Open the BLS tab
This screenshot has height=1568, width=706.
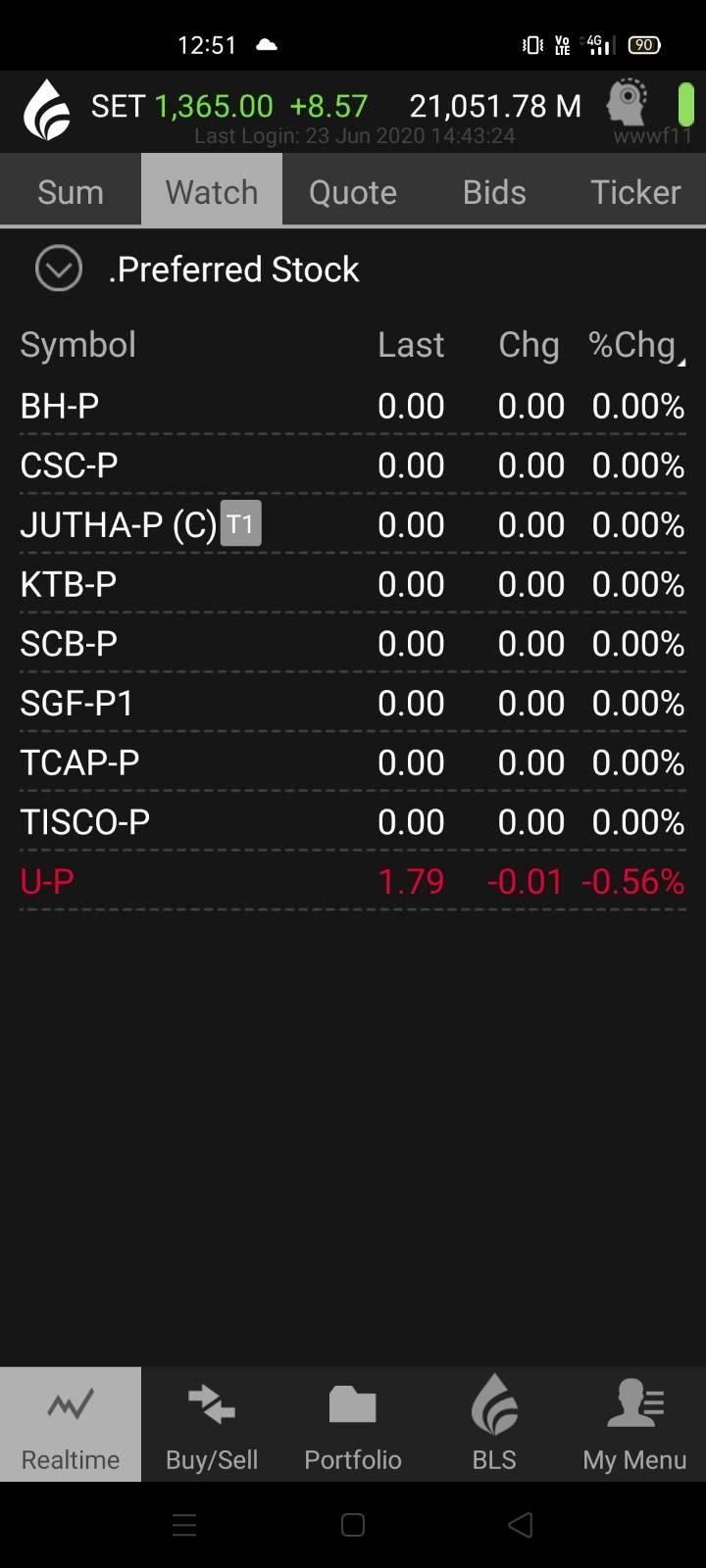(494, 1424)
